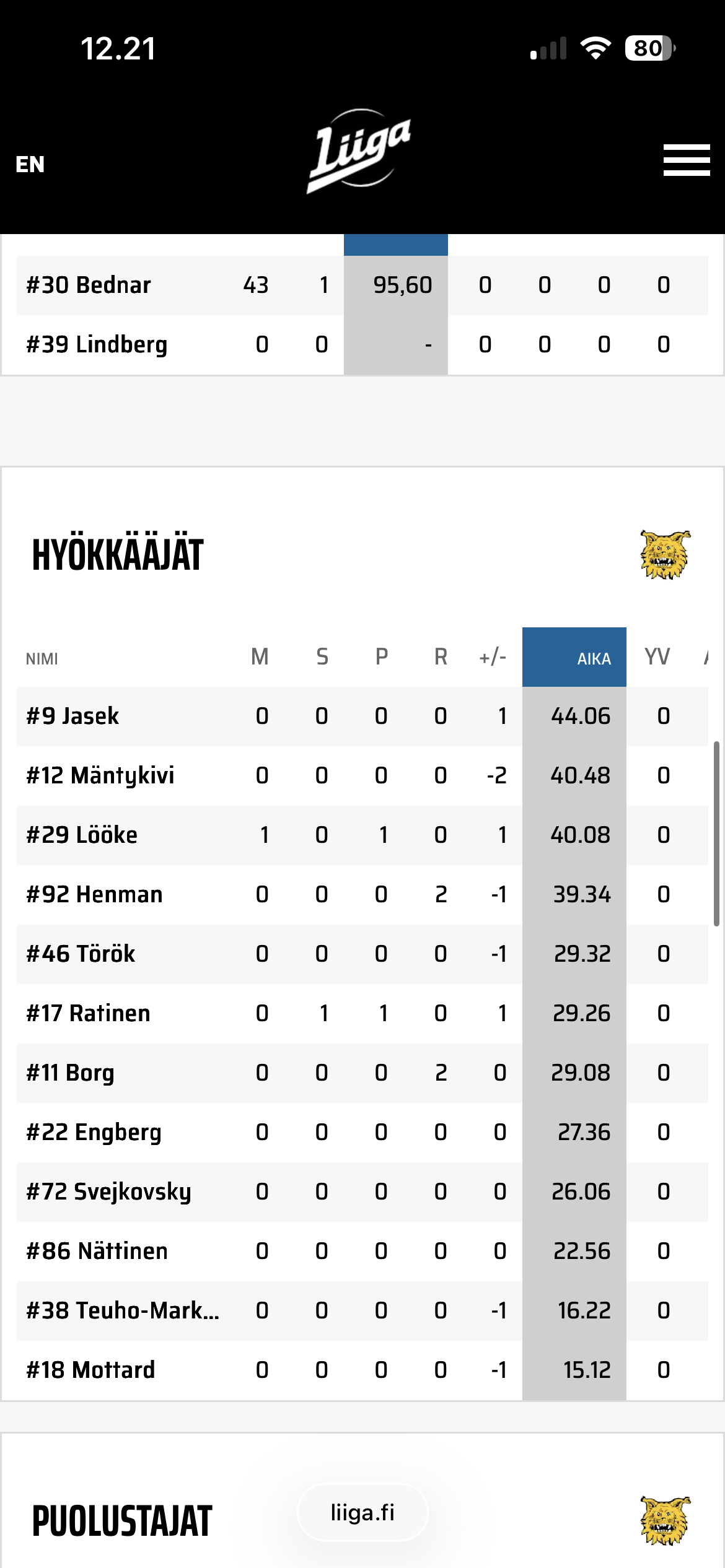
Task: Sort forwards table by P column
Action: point(381,657)
